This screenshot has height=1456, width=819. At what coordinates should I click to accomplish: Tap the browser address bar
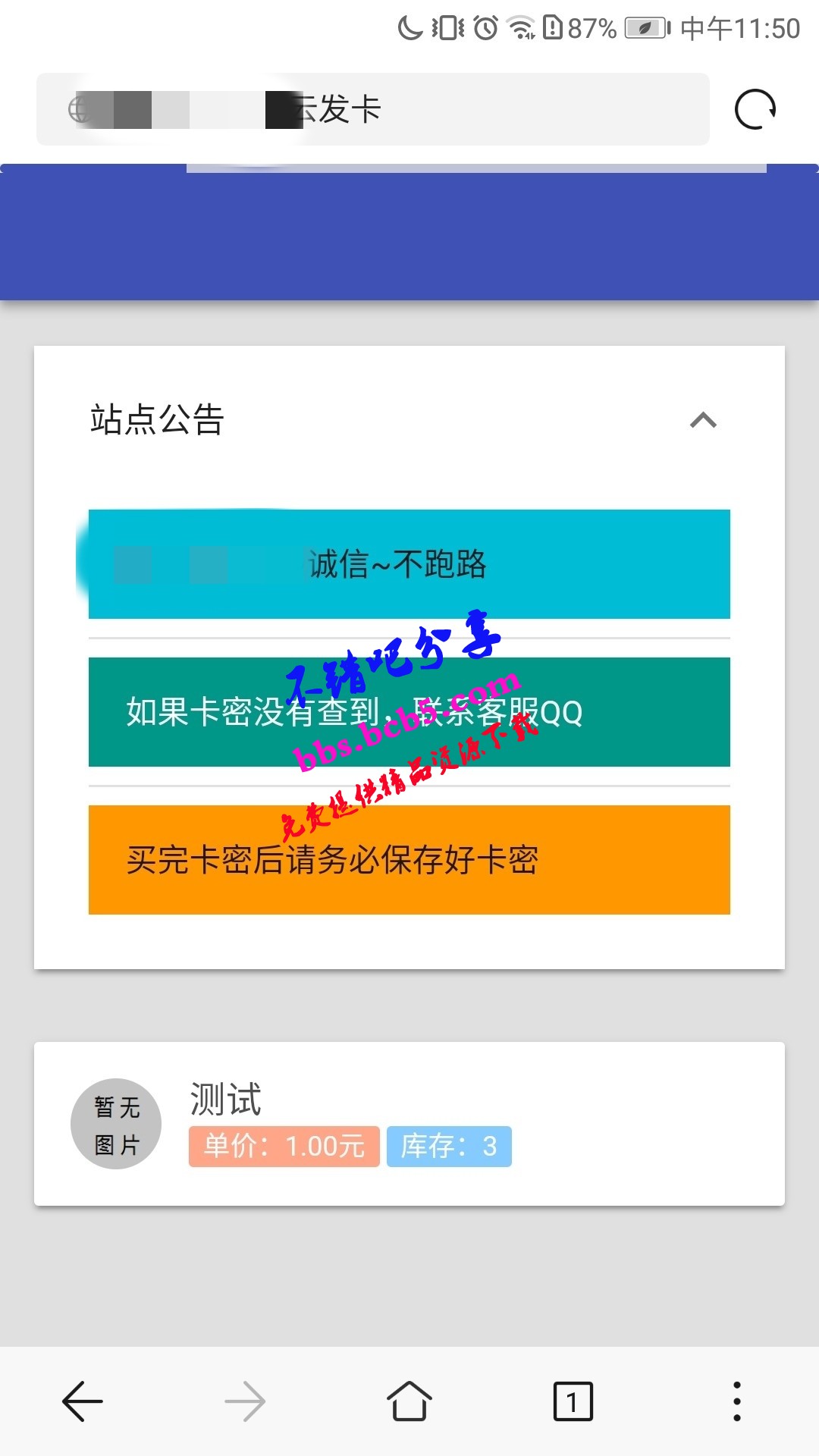[x=372, y=109]
